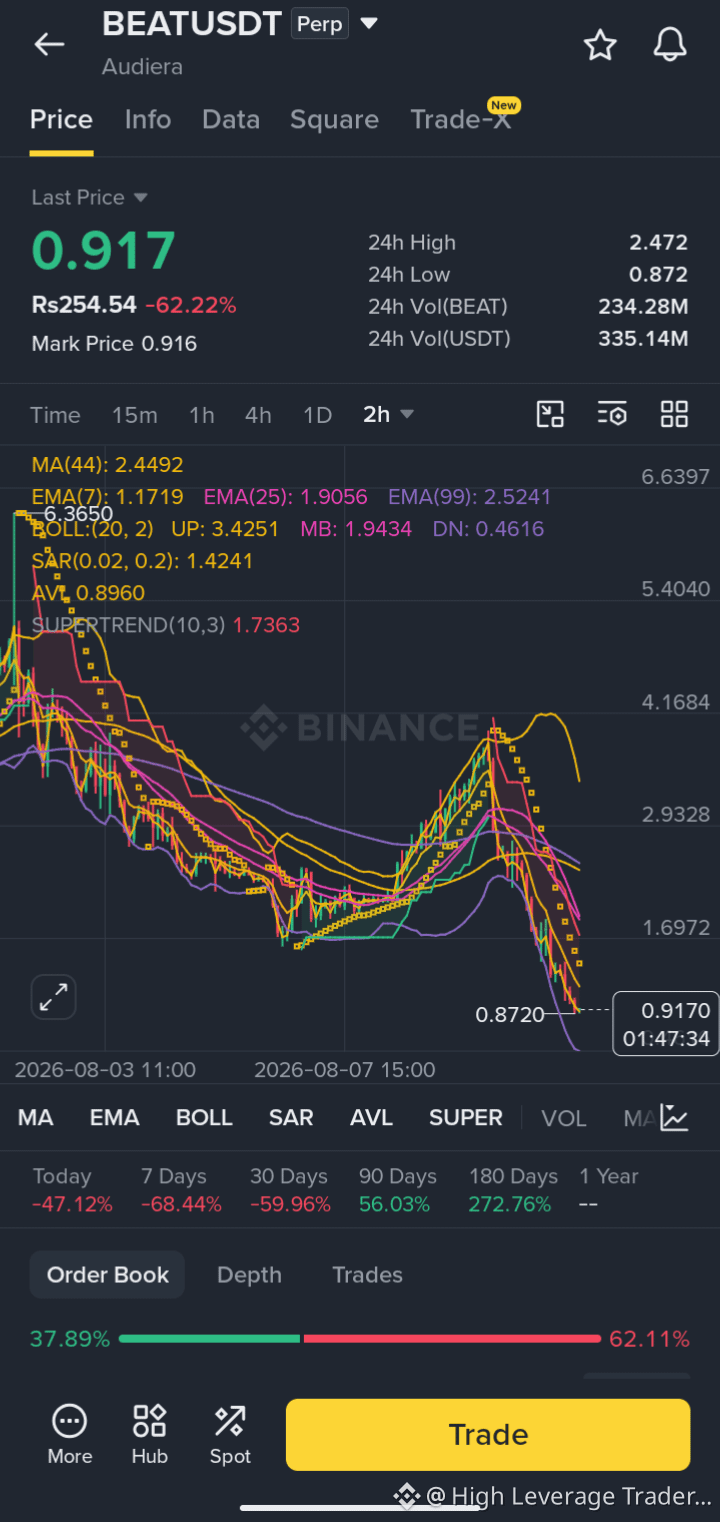Viewport: 720px width, 1522px height.
Task: Switch to the Data tab
Action: 231,120
